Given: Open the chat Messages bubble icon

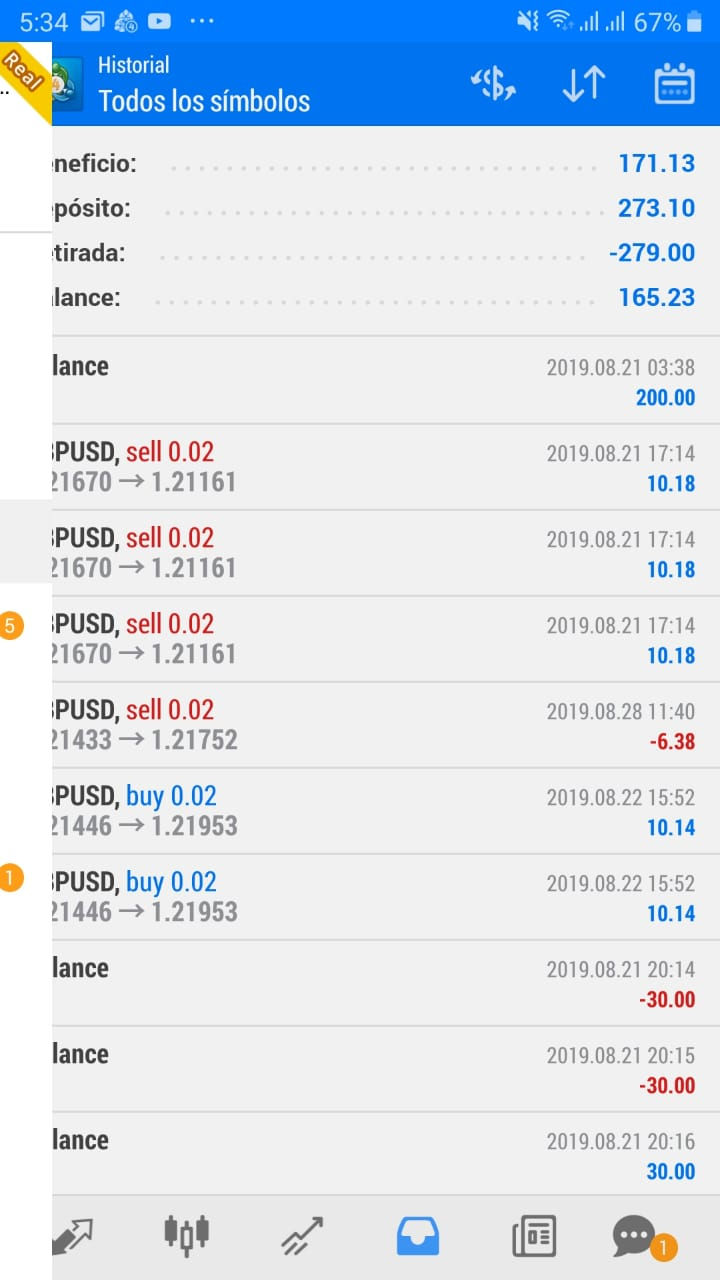Looking at the screenshot, I should click(632, 1235).
